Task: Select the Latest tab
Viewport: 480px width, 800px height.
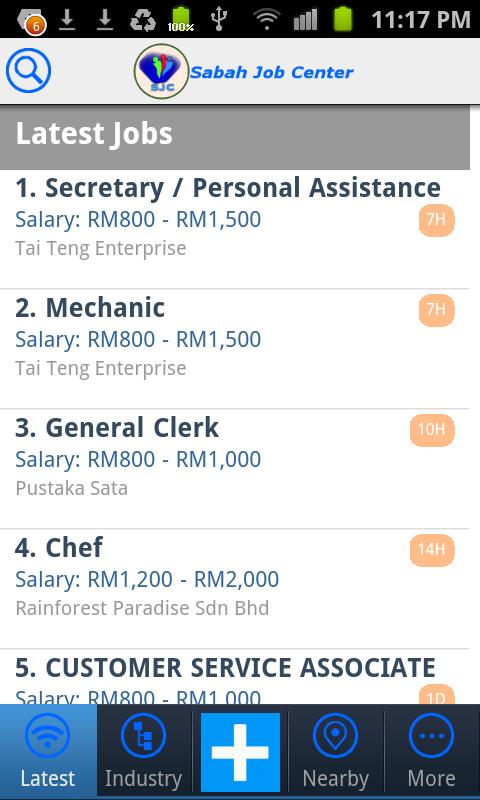Action: tap(48, 752)
